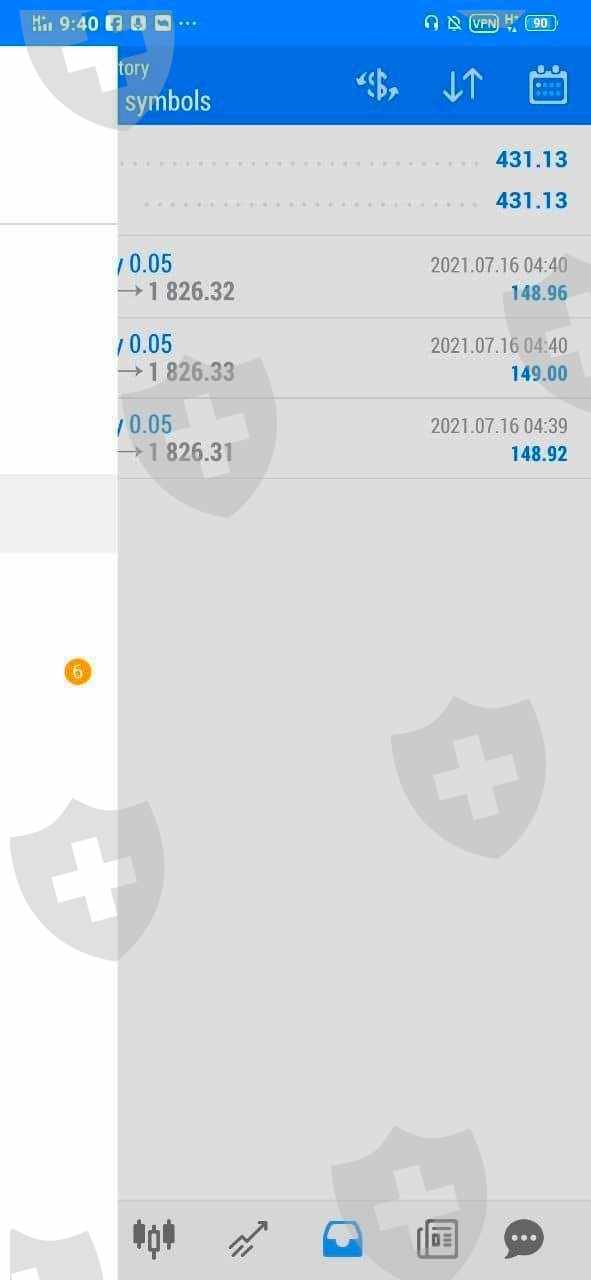The width and height of the screenshot is (591, 1280).
Task: Open the trade dated 04:39 with 148.92
Action: pyautogui.click(x=354, y=438)
